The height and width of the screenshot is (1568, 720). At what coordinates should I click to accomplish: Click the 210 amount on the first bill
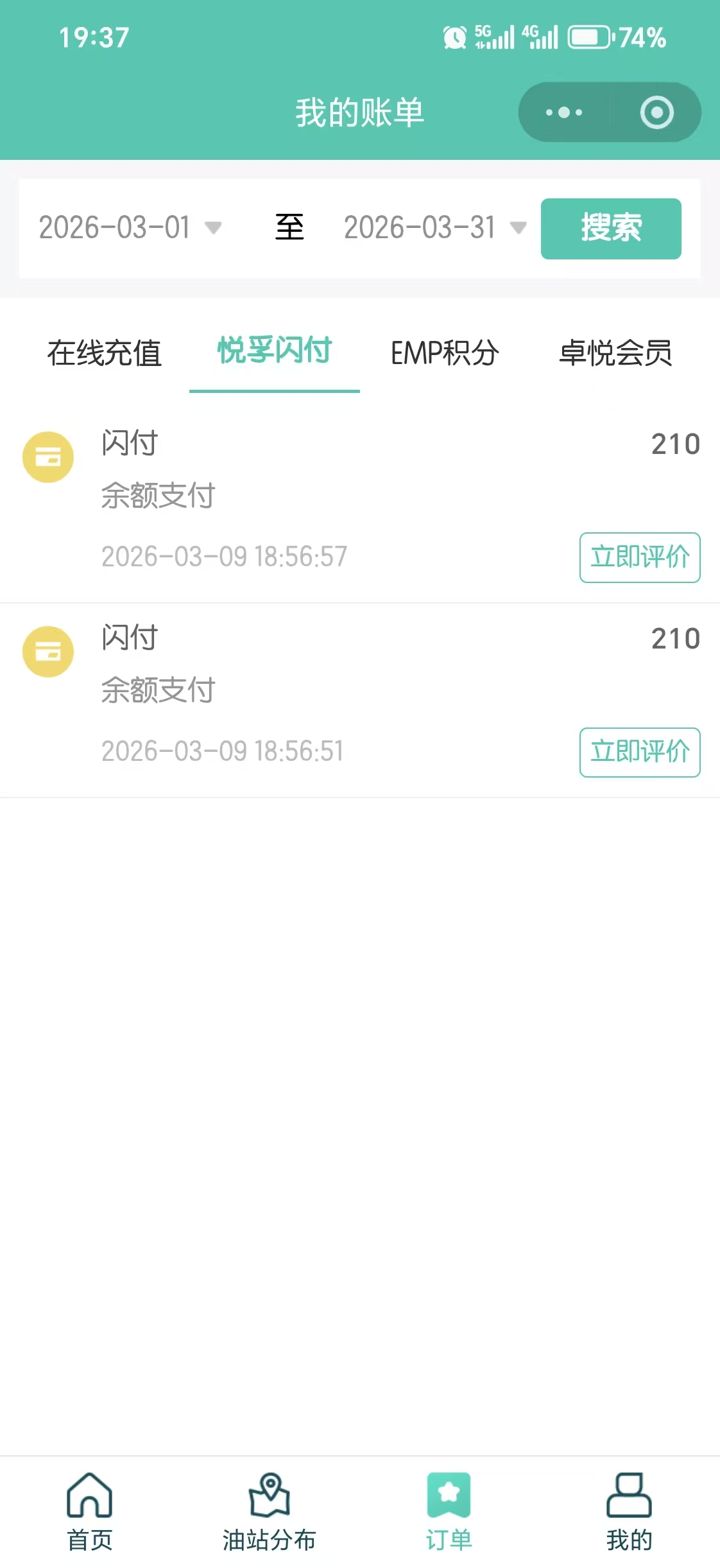tap(676, 444)
